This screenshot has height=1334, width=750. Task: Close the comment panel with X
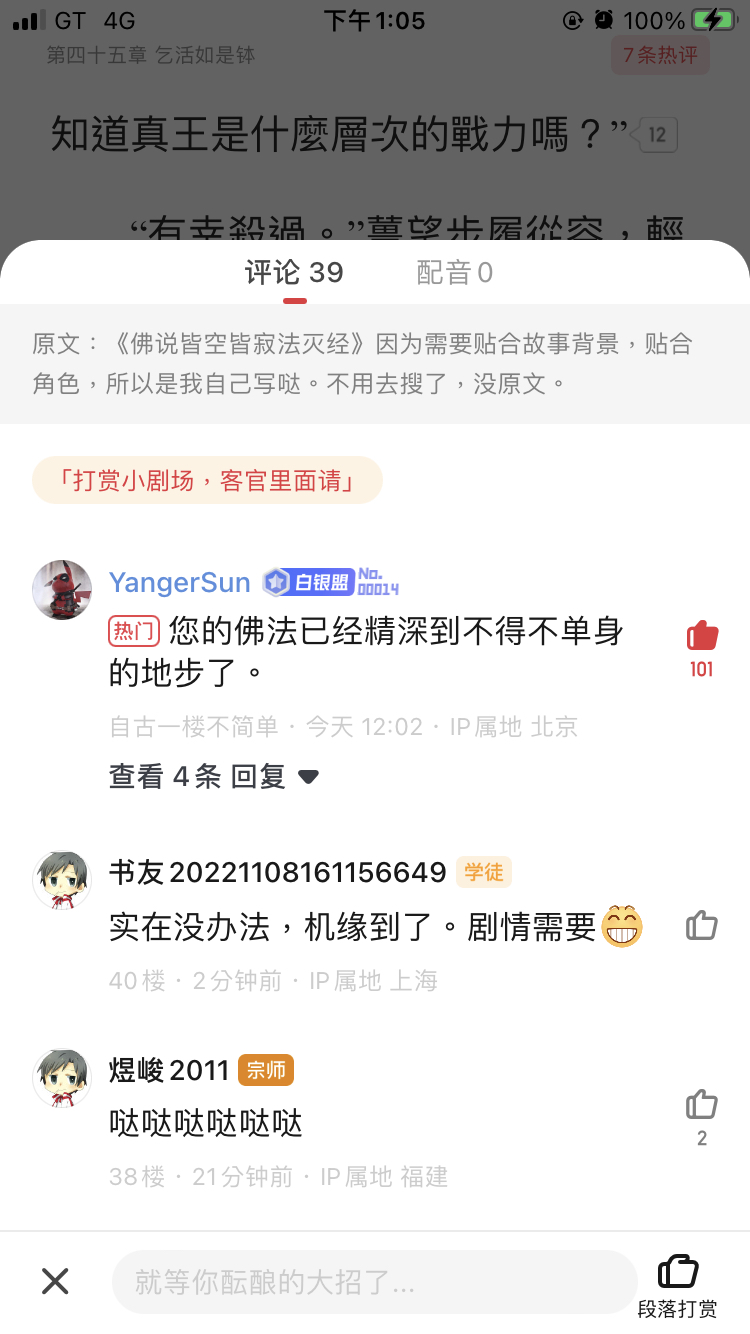55,1281
